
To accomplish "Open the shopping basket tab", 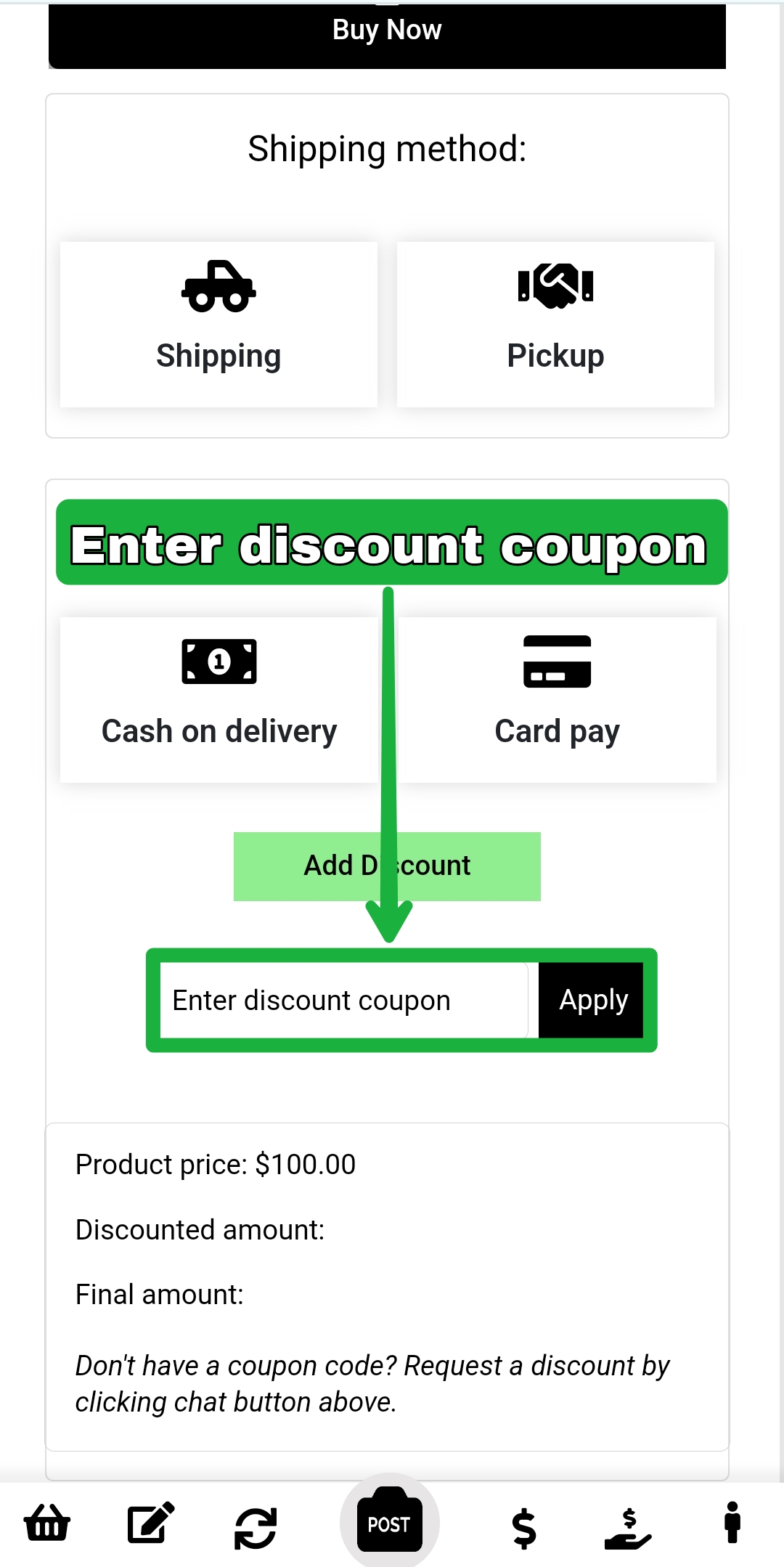I will coord(47,1522).
